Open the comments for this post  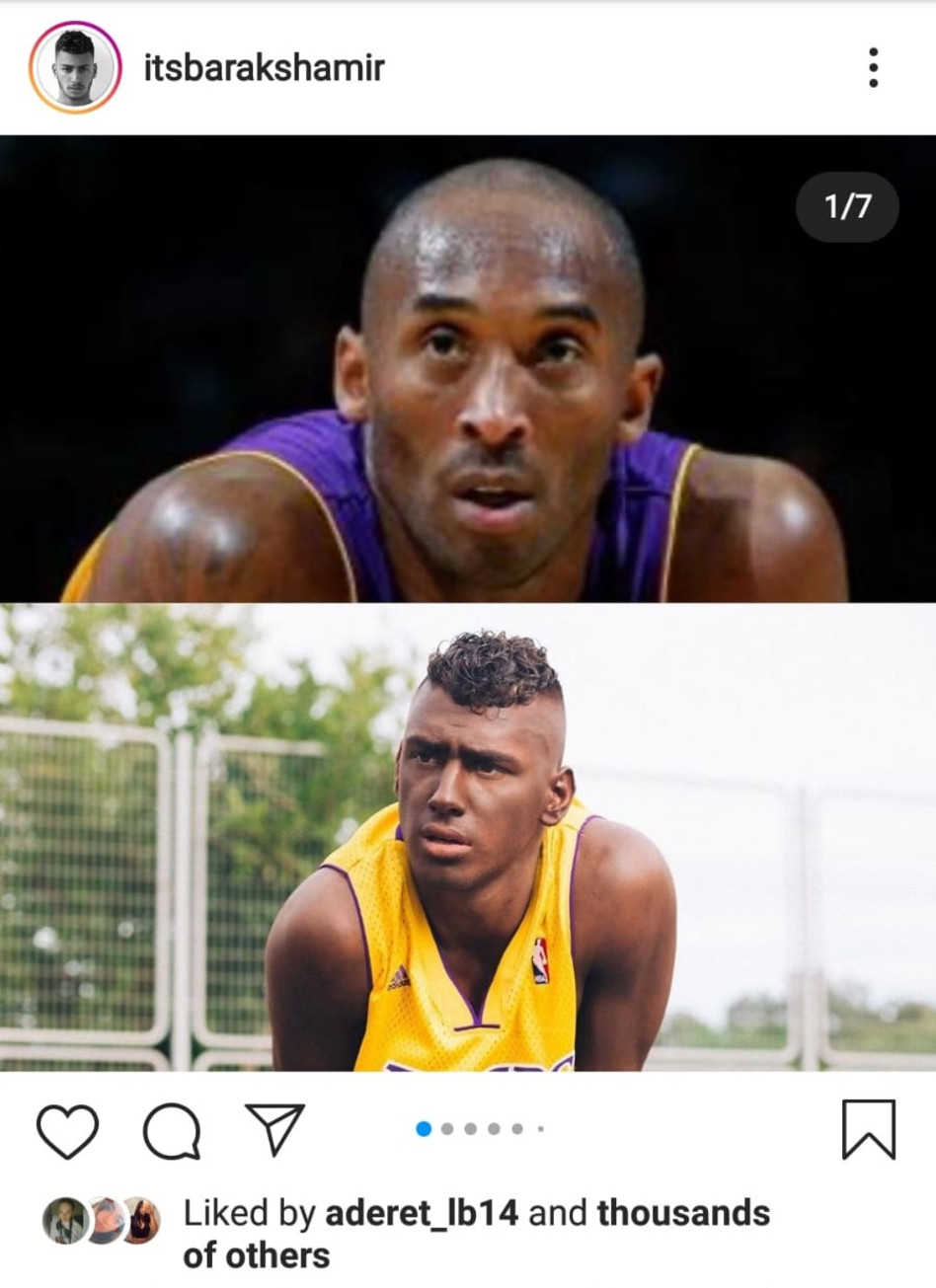coord(172,1130)
